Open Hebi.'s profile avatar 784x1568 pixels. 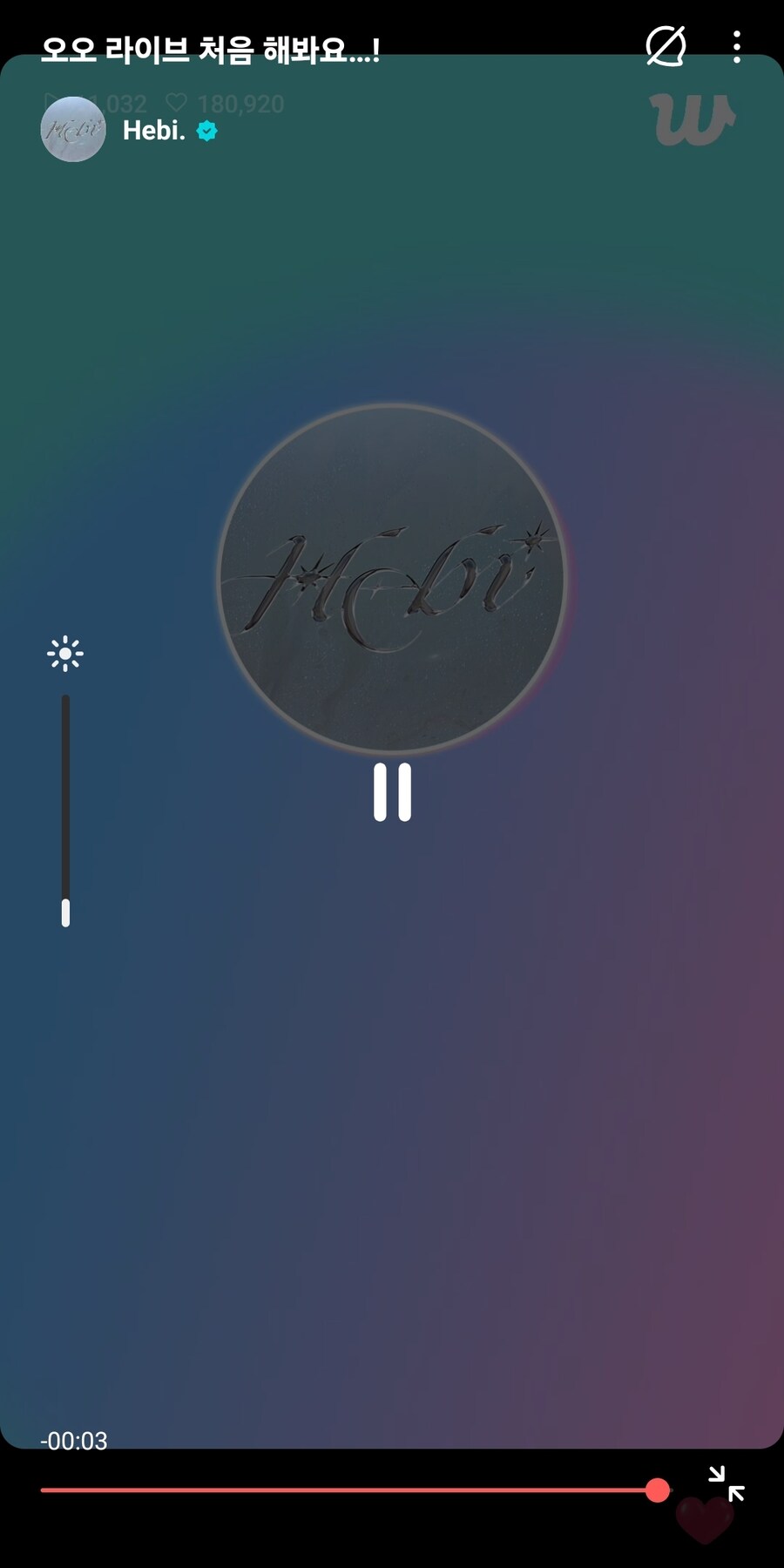[73, 130]
